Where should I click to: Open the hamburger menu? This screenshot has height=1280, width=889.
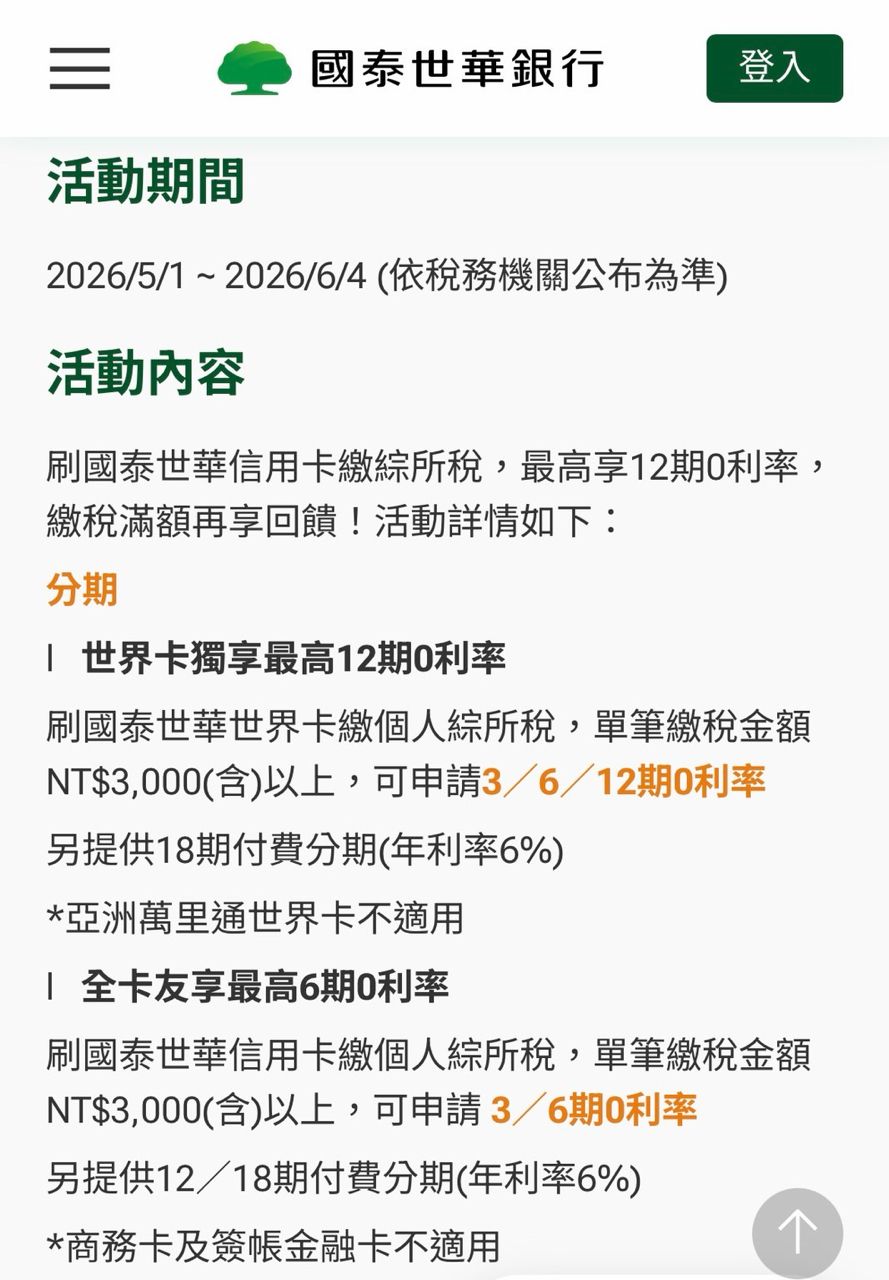[x=79, y=68]
